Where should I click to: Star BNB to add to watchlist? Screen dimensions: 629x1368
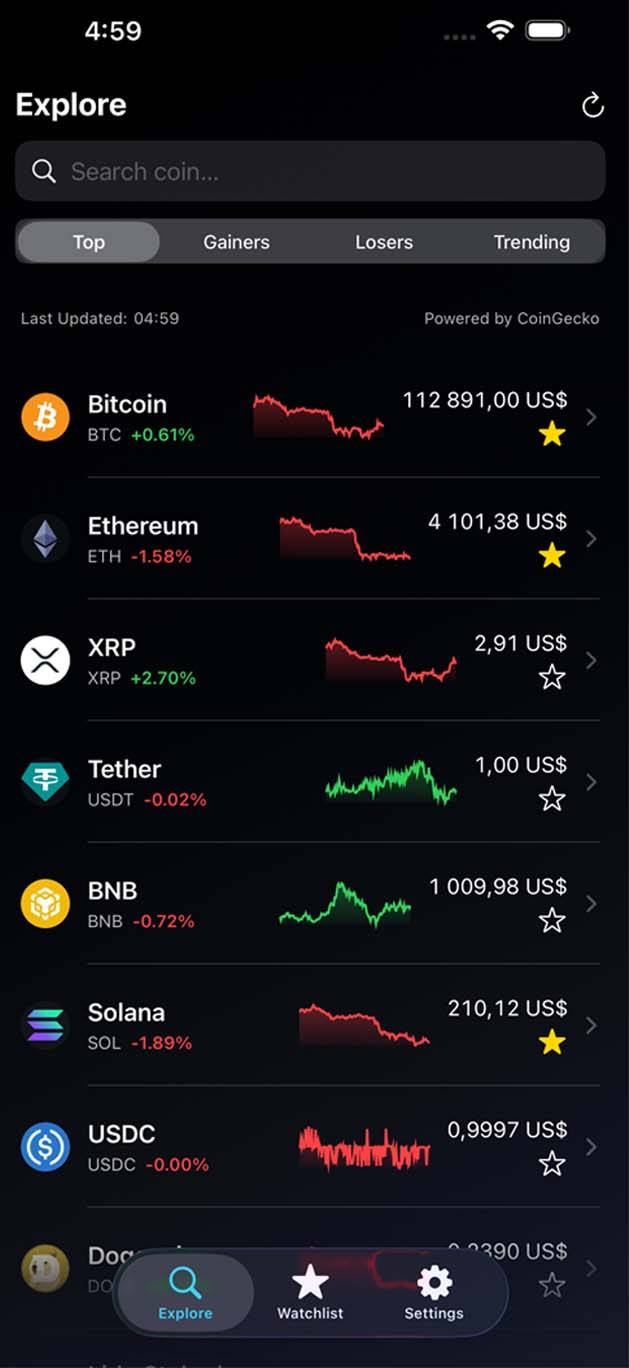[552, 921]
